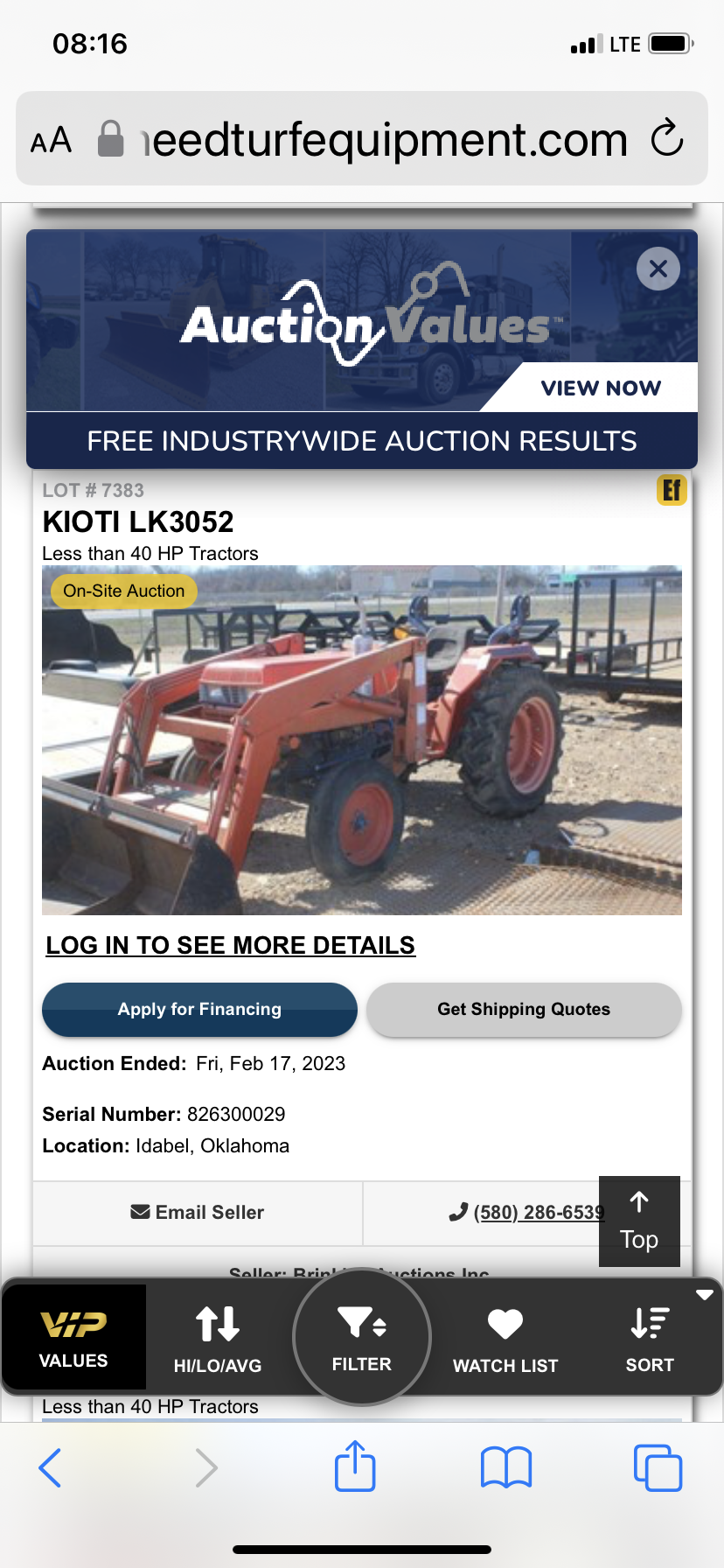Open HI/LO/AVG pricing
The height and width of the screenshot is (1568, 724).
(218, 1339)
